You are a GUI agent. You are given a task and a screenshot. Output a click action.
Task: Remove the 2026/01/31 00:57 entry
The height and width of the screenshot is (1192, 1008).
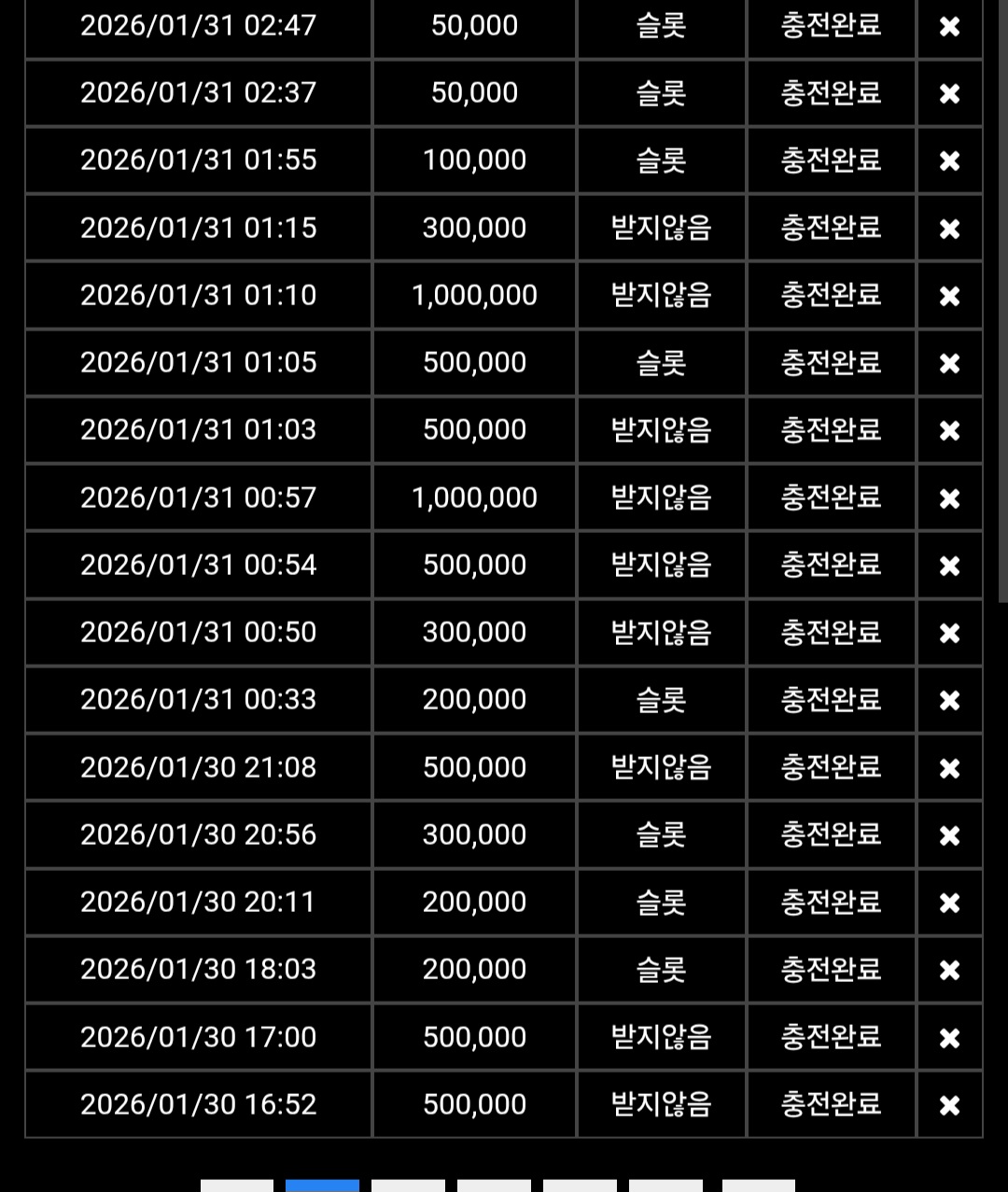pyautogui.click(x=949, y=498)
